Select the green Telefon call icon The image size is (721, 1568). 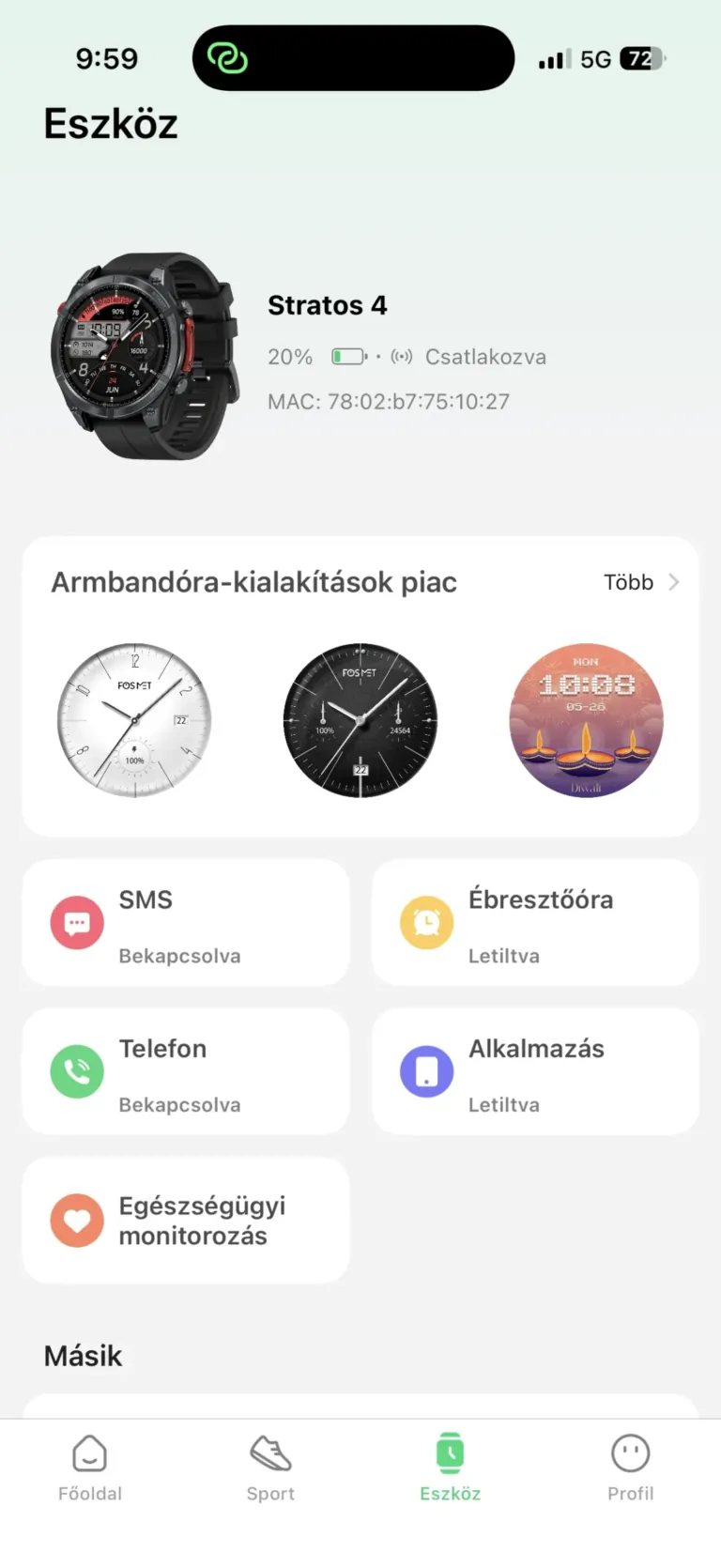click(76, 1070)
